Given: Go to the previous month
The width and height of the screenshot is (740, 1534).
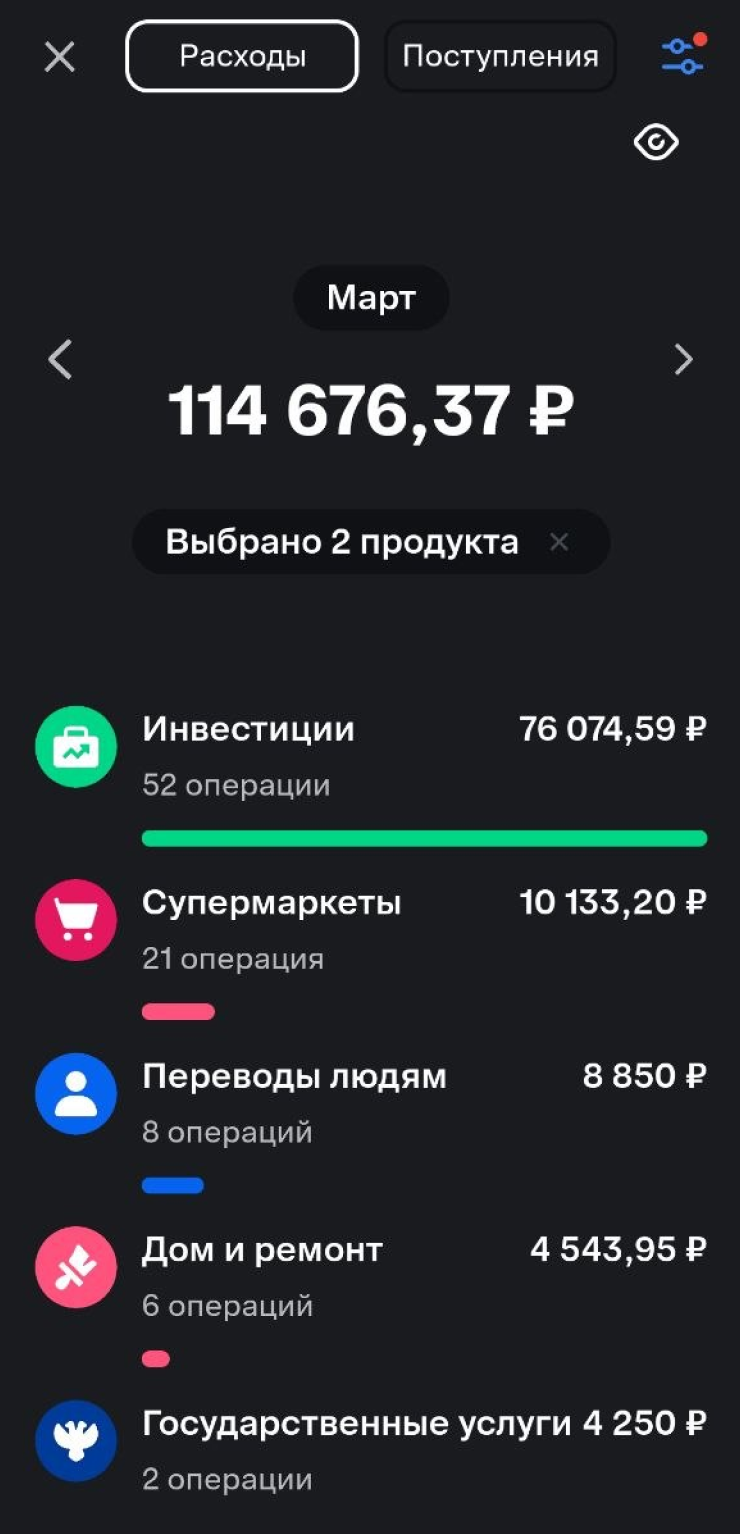Looking at the screenshot, I should 60,360.
